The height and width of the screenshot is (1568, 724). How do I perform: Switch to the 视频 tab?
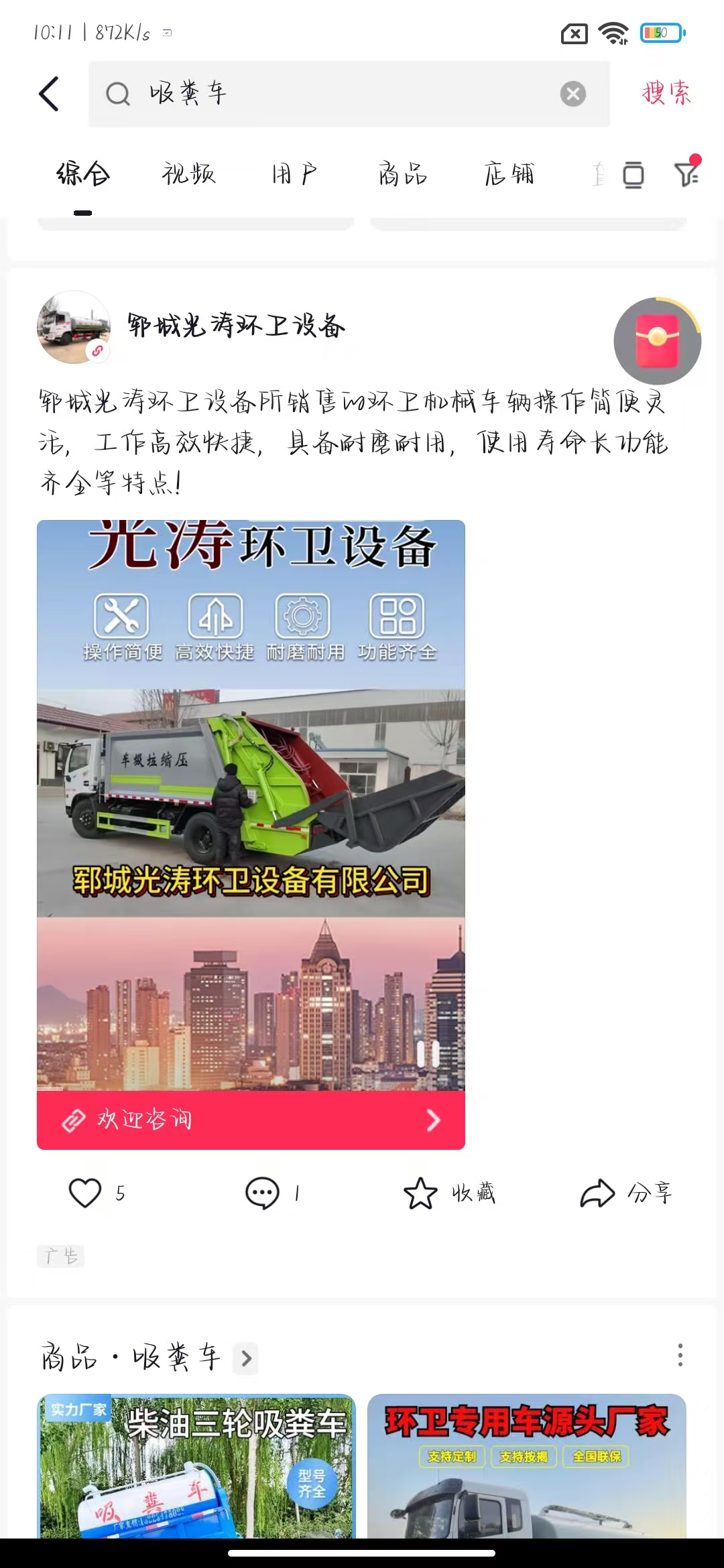pos(188,174)
